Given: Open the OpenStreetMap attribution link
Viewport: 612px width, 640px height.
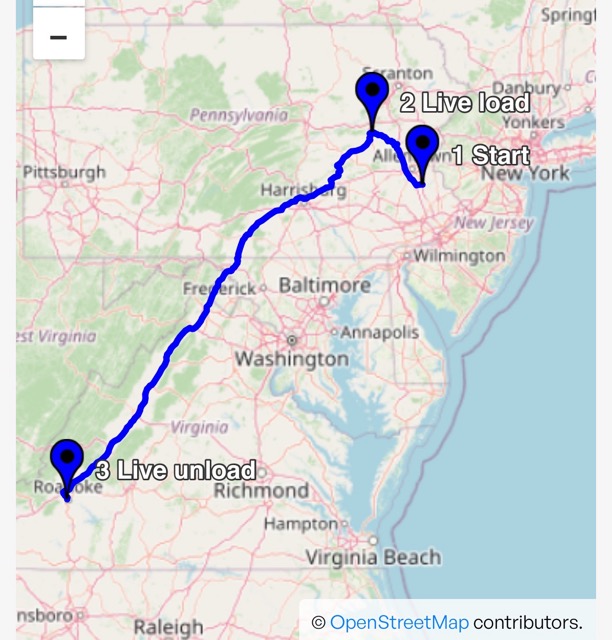Looking at the screenshot, I should point(399,622).
